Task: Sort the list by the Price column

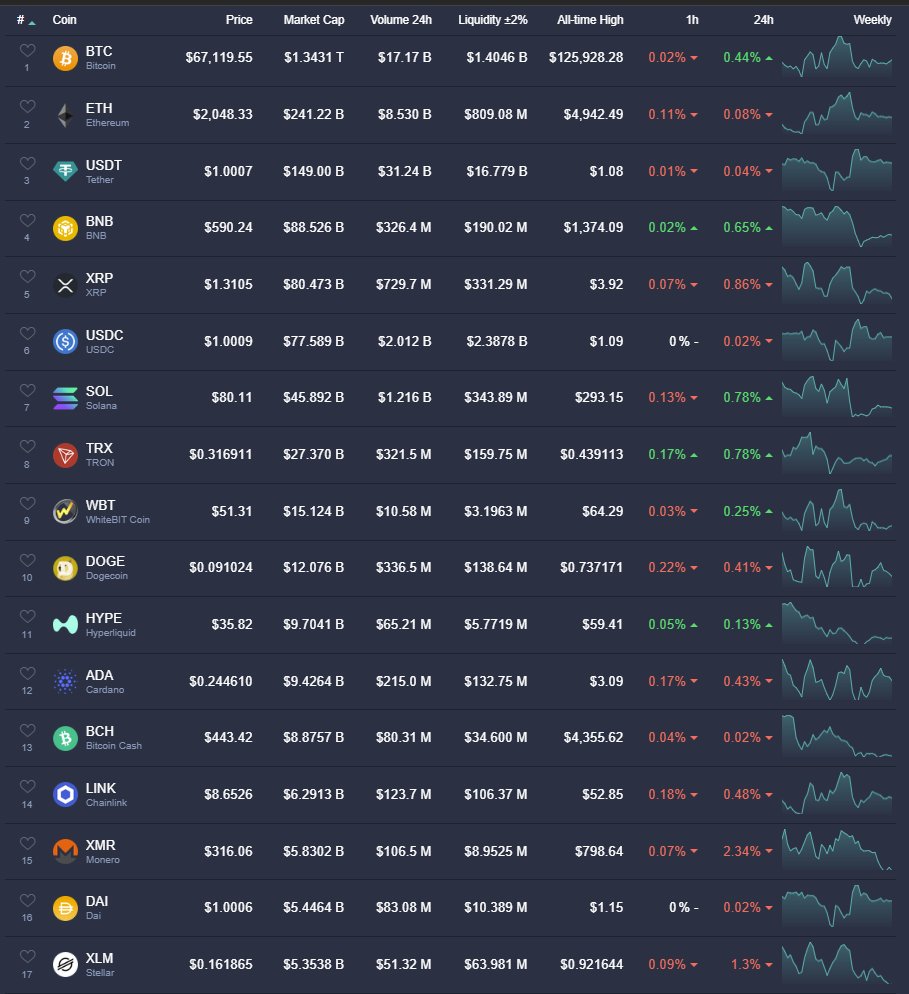Action: (239, 20)
